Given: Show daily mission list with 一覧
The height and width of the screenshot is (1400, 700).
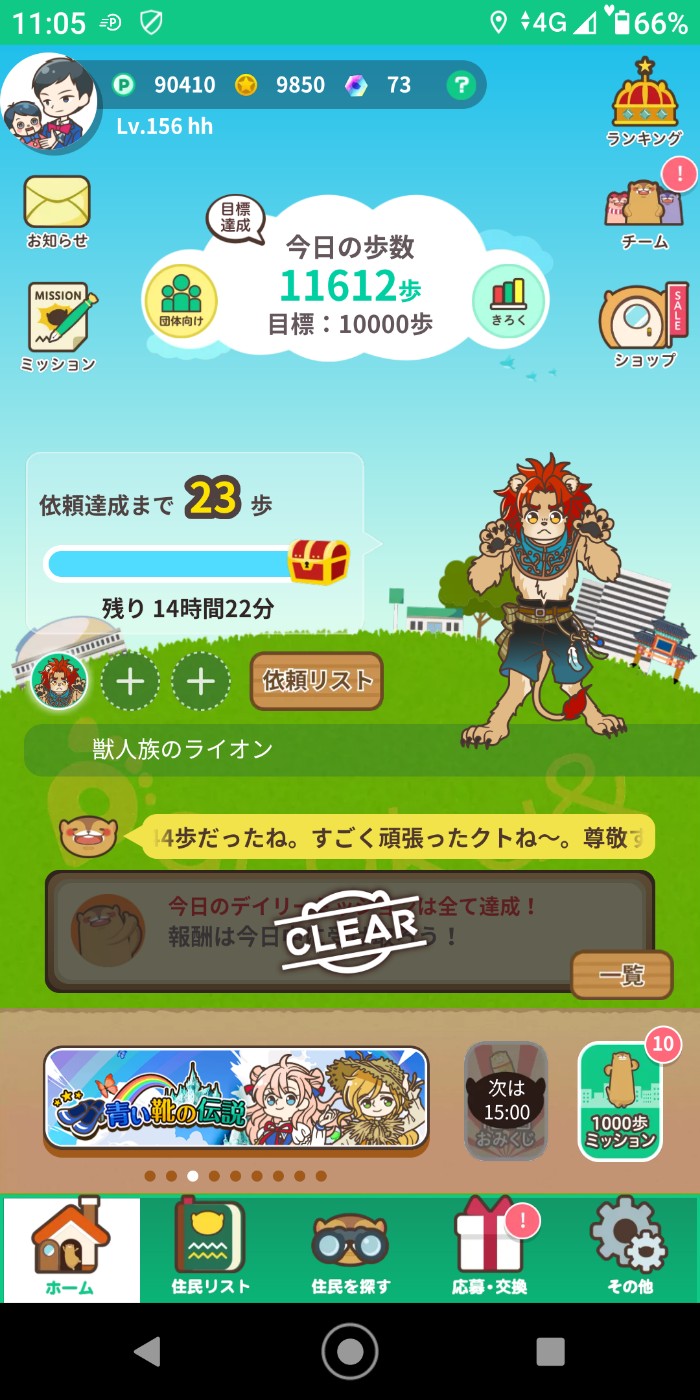Looking at the screenshot, I should [x=621, y=975].
